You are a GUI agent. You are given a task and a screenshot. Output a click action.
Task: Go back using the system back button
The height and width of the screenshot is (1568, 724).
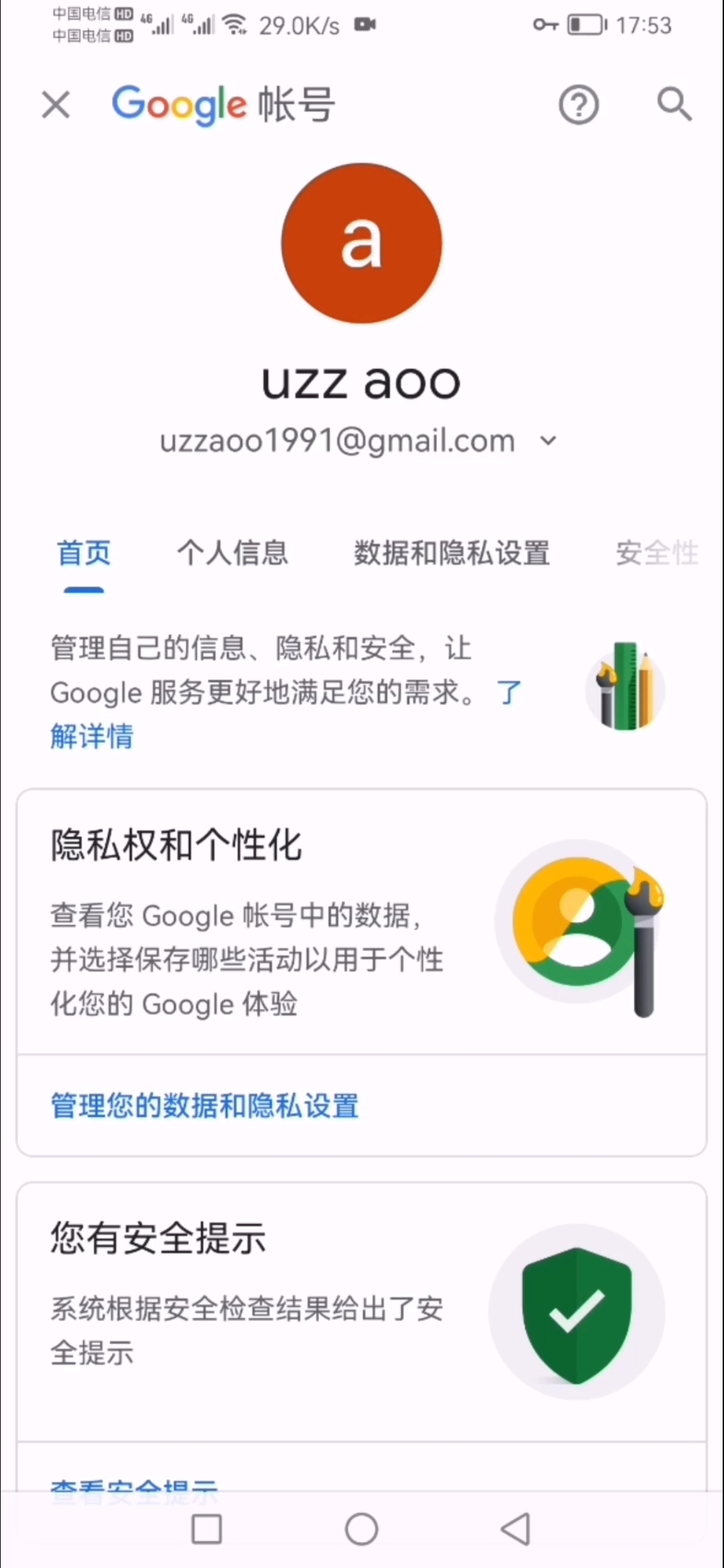(x=516, y=1529)
